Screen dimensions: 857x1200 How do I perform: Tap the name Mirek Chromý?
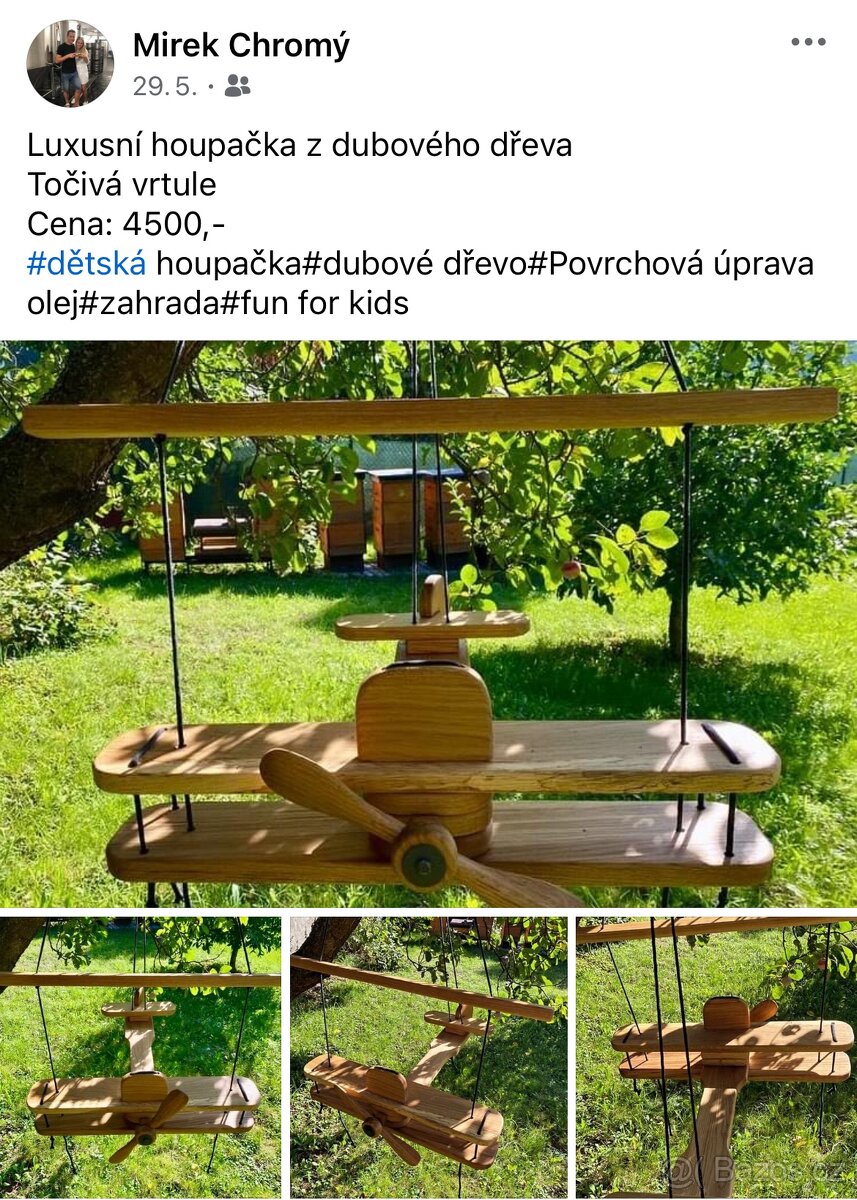point(241,45)
